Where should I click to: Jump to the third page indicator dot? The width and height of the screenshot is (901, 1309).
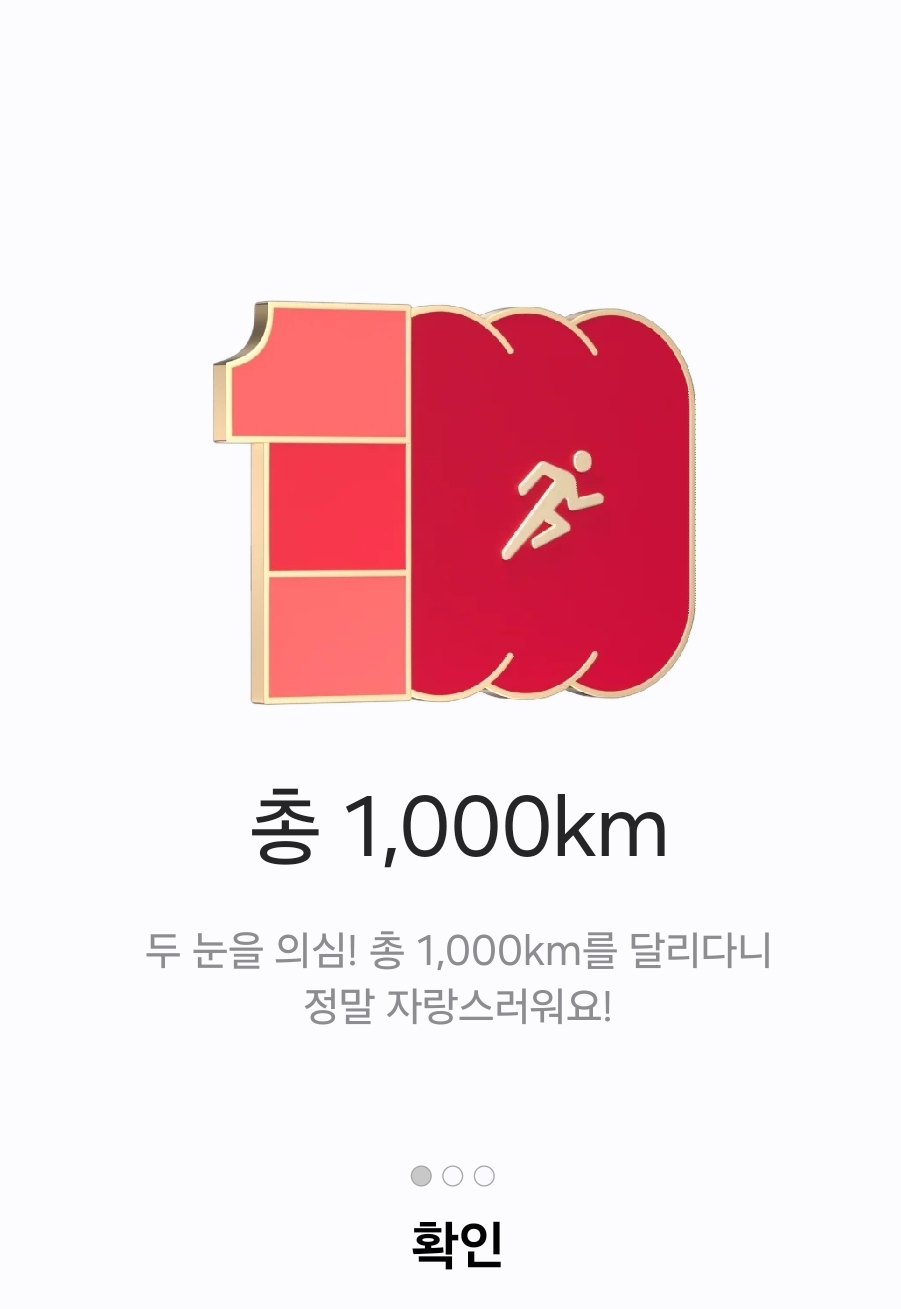tap(484, 1176)
